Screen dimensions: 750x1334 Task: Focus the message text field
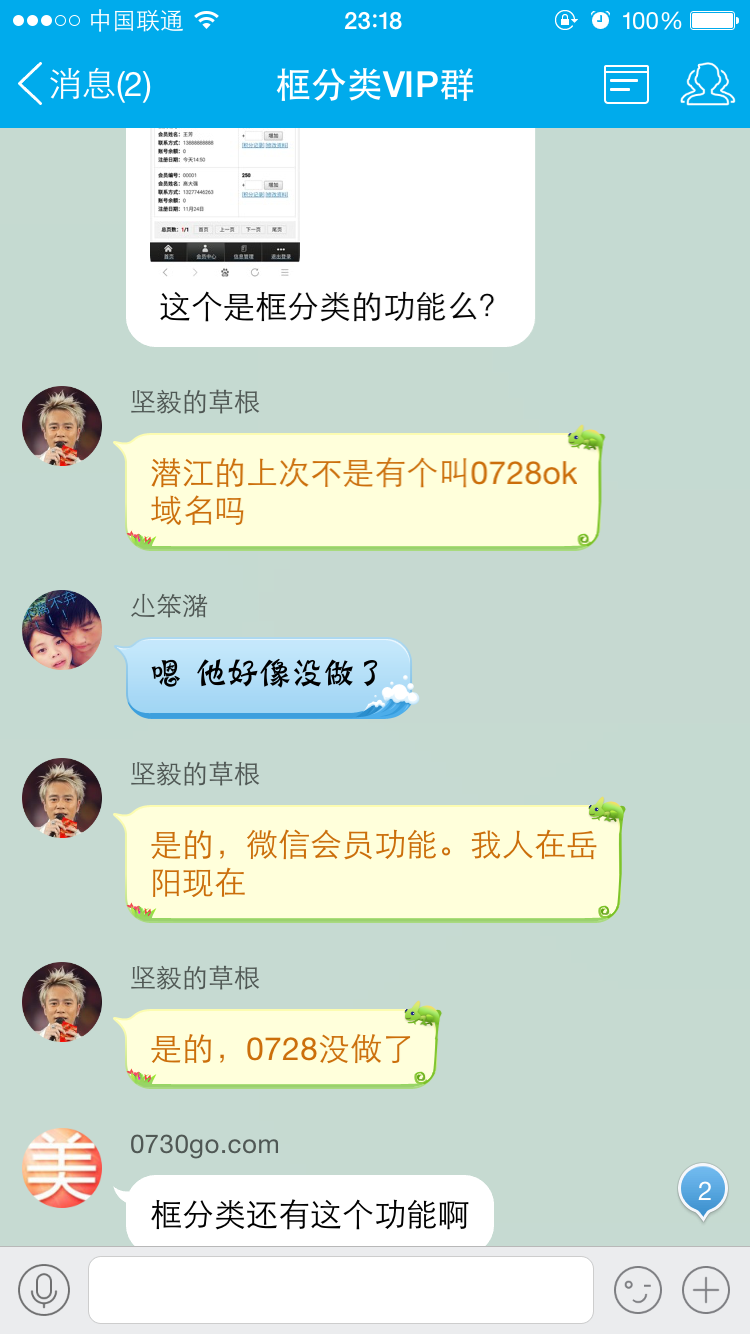340,1290
